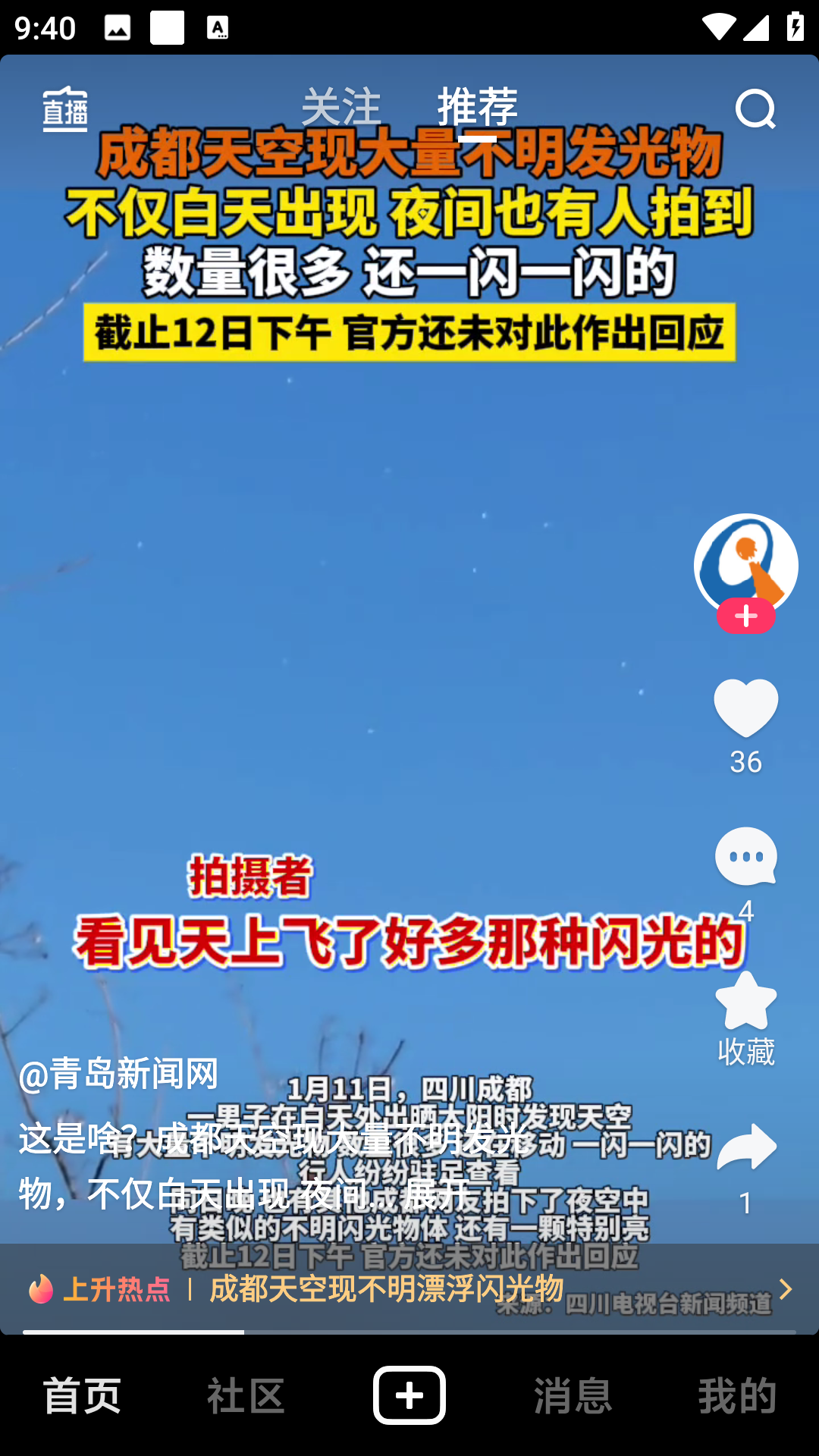This screenshot has width=819, height=1456.
Task: Follow the author with the plus badge
Action: tap(745, 616)
